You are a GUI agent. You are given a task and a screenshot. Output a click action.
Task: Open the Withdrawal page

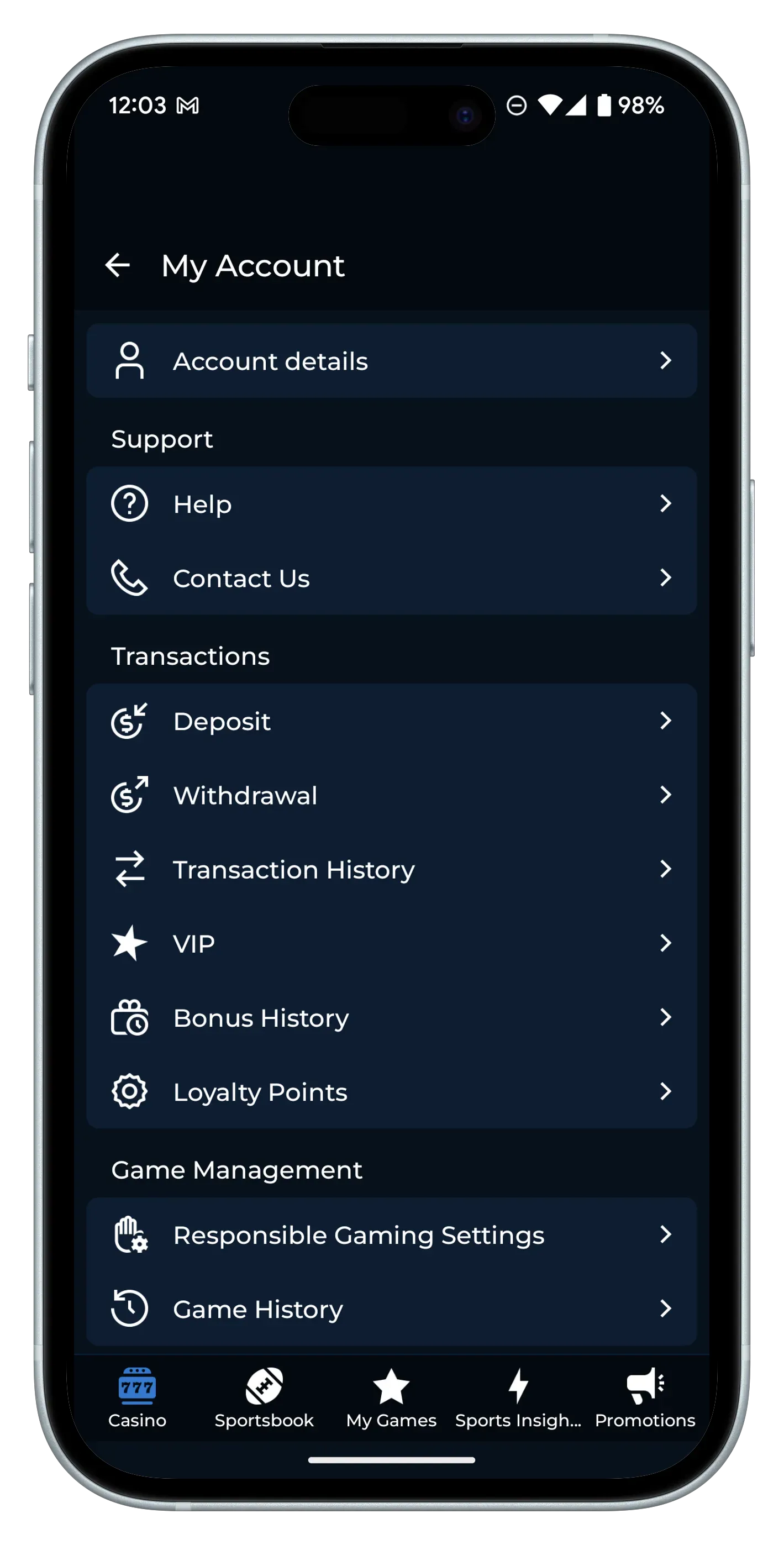click(x=391, y=795)
